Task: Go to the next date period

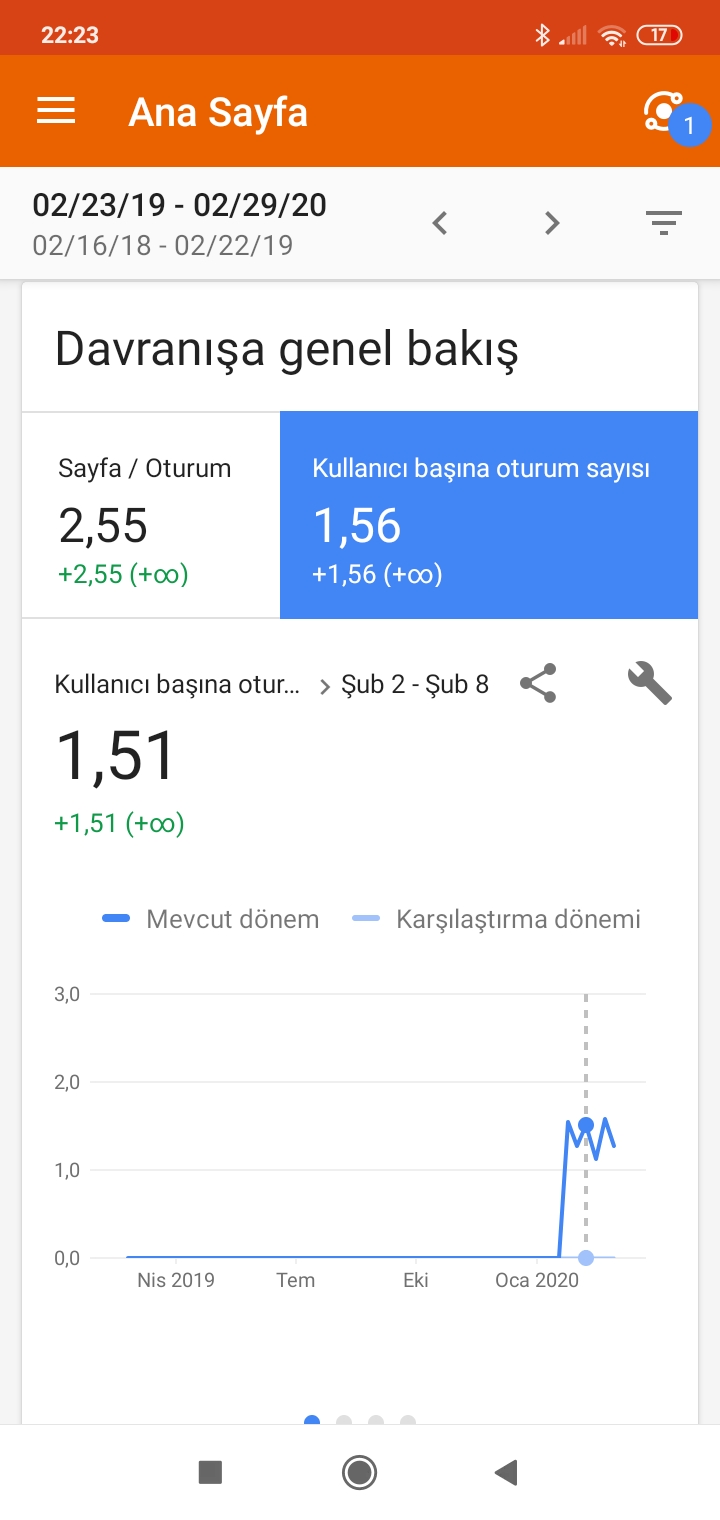Action: point(552,223)
